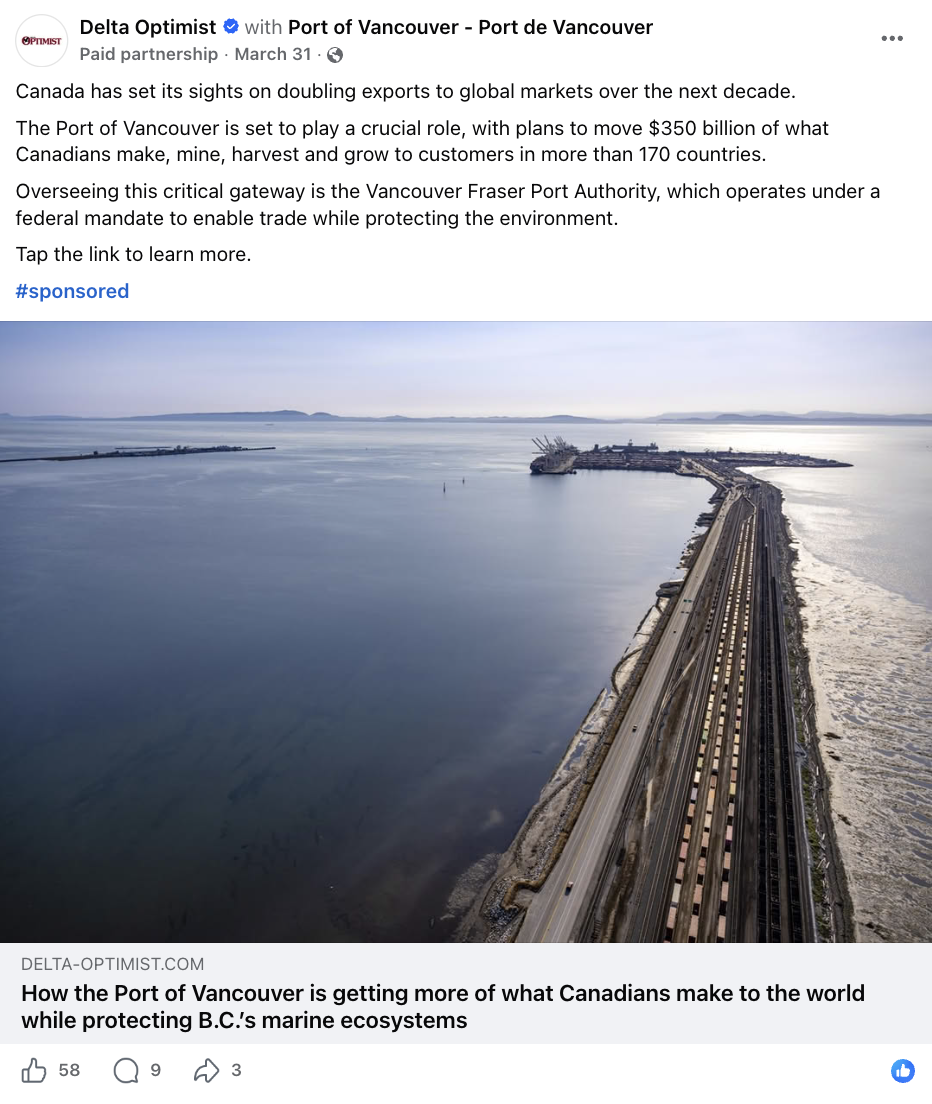The height and width of the screenshot is (1104, 932).
Task: Open the Delta Optimist page name
Action: pyautogui.click(x=148, y=27)
